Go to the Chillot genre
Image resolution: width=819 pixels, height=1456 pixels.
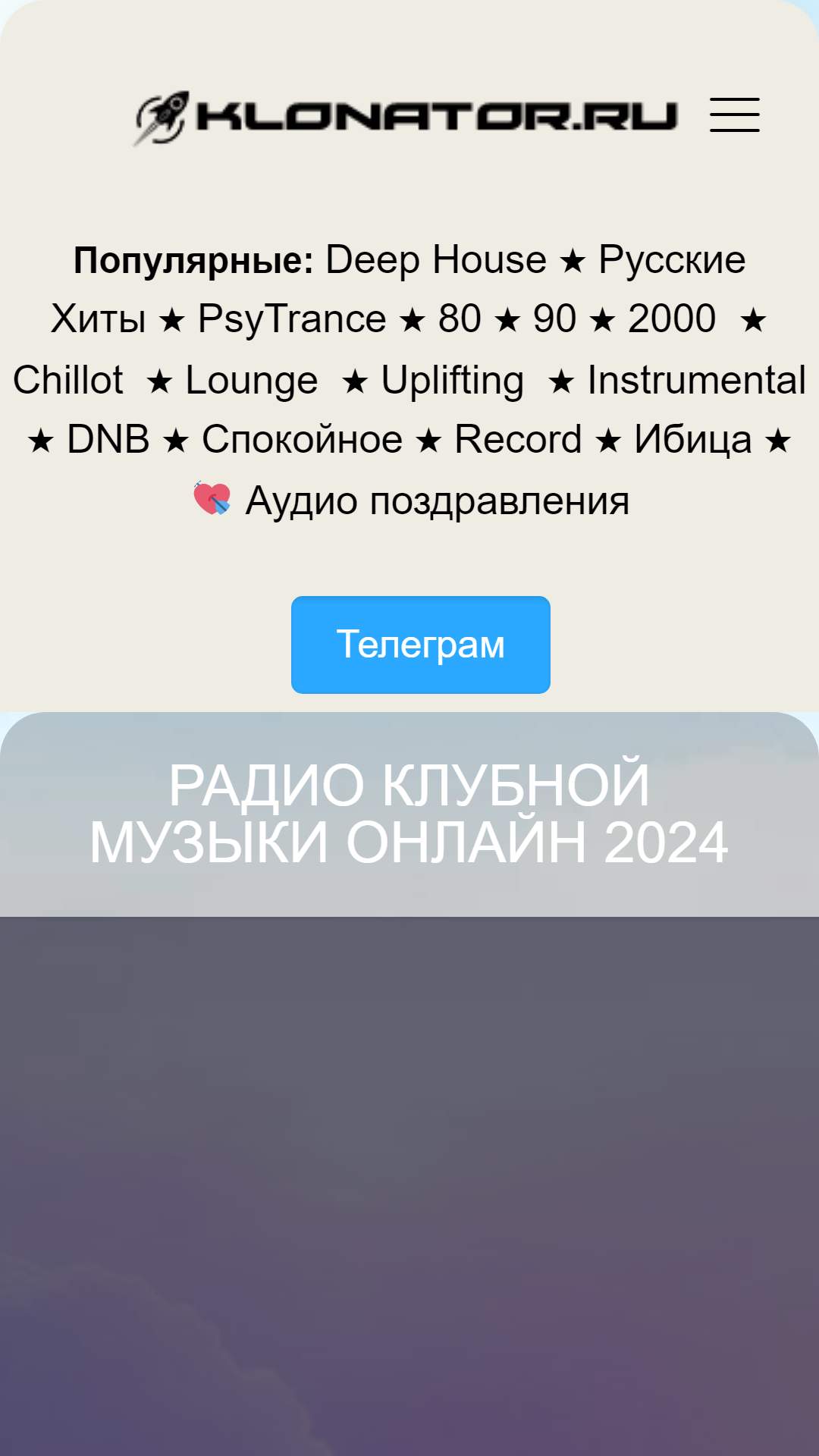pos(68,380)
